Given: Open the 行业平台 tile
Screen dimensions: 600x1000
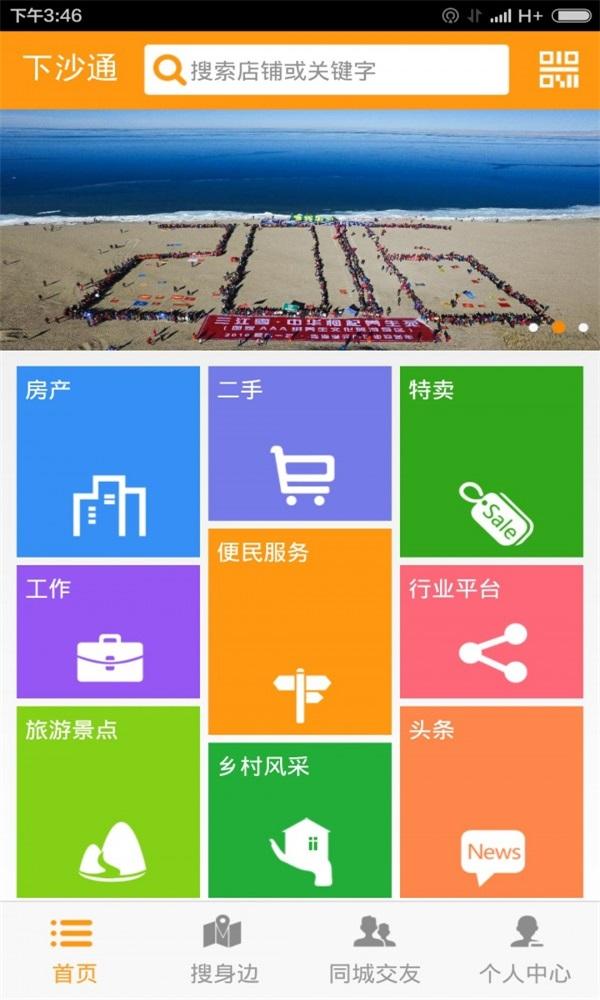Looking at the screenshot, I should click(491, 632).
